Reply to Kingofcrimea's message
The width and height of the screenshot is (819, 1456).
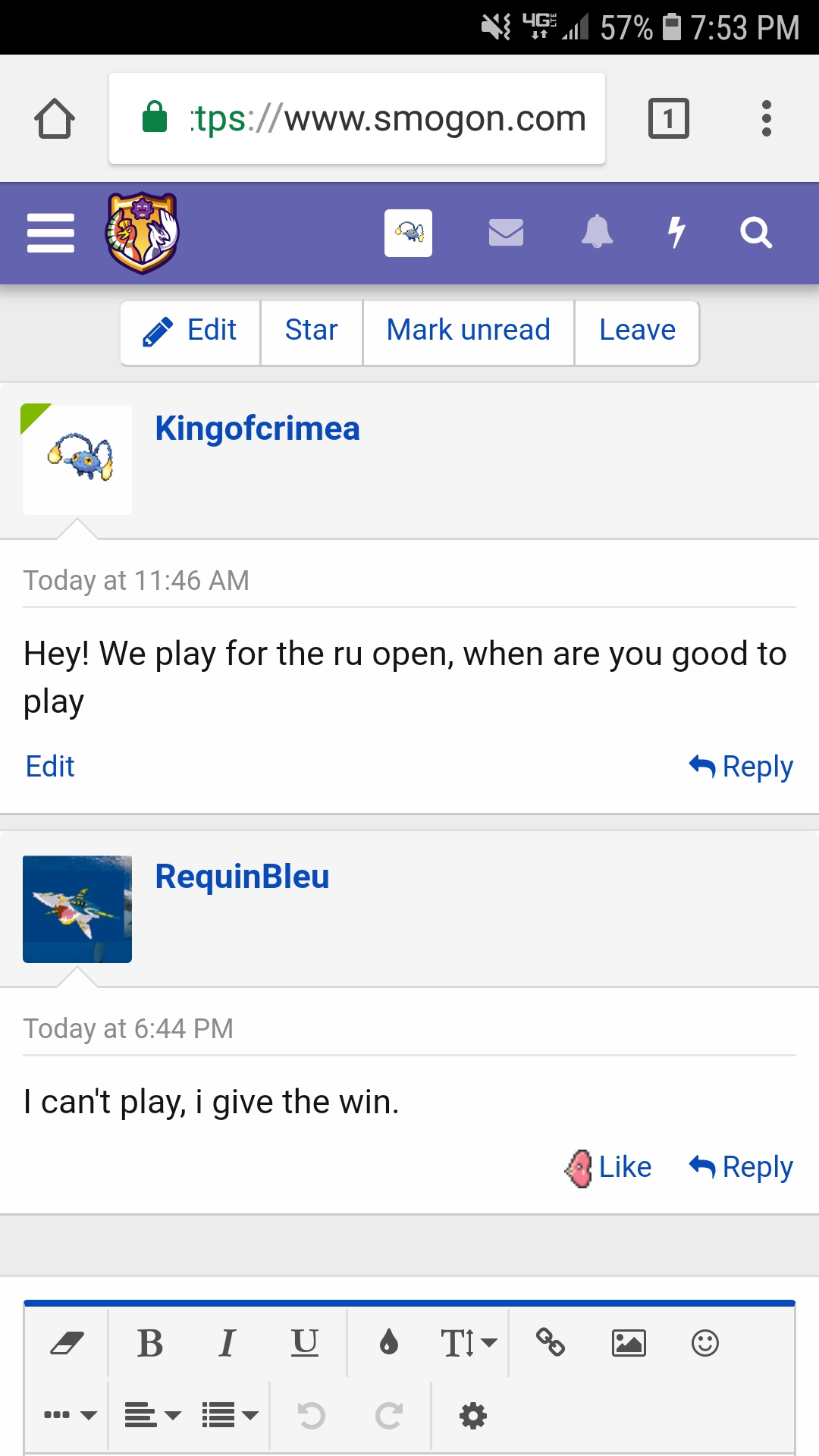click(x=741, y=767)
